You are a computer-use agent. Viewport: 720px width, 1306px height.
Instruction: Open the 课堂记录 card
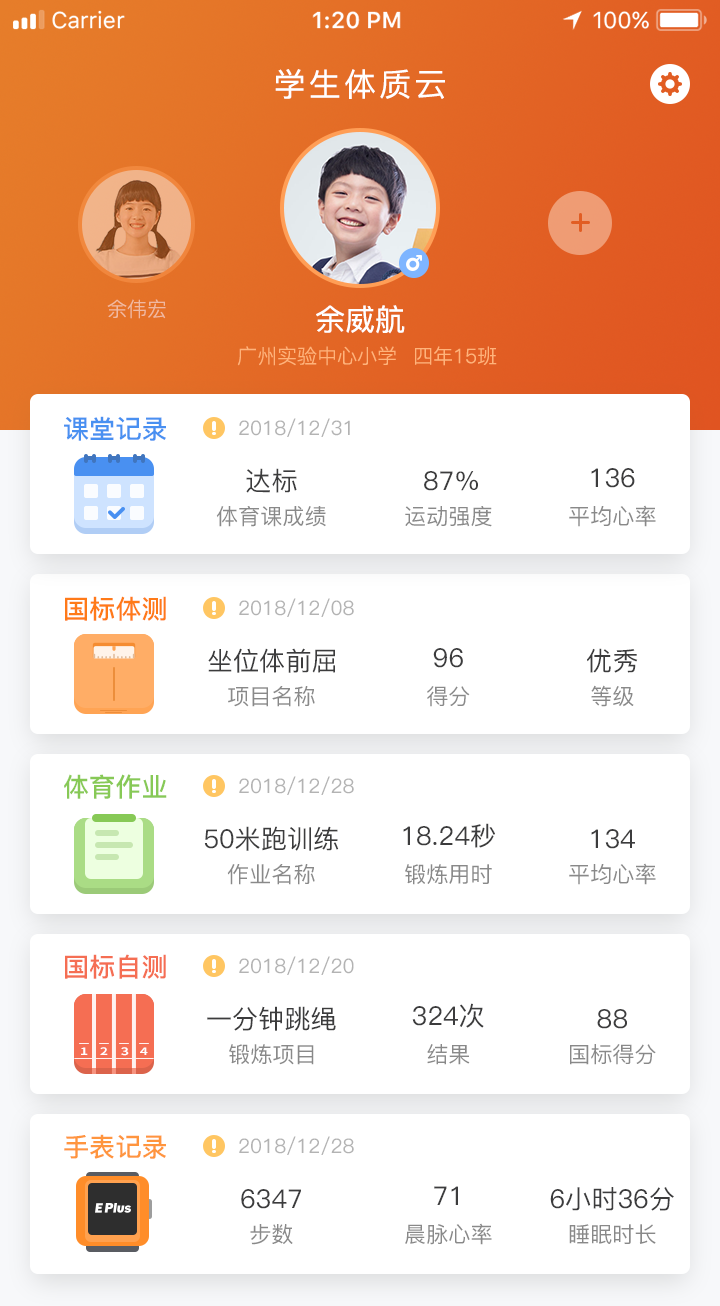pos(360,474)
